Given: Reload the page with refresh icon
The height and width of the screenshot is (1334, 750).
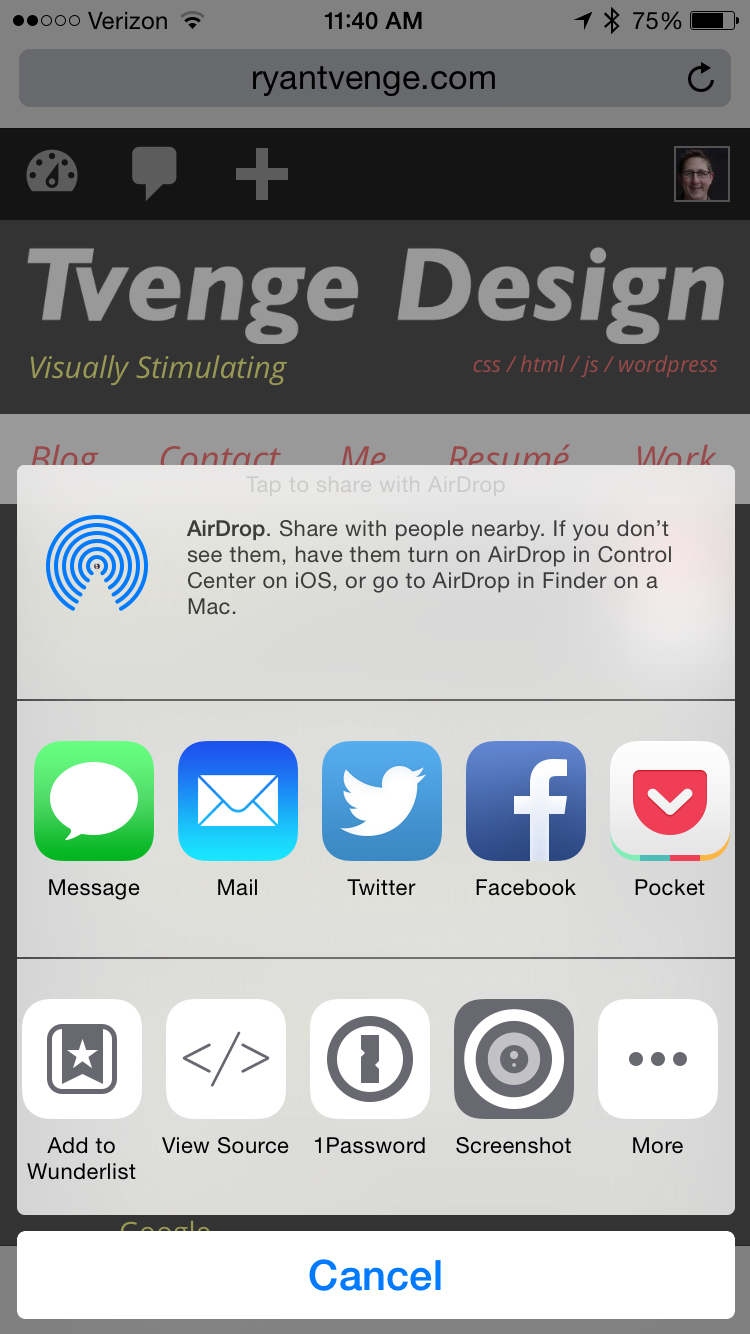Looking at the screenshot, I should click(701, 78).
